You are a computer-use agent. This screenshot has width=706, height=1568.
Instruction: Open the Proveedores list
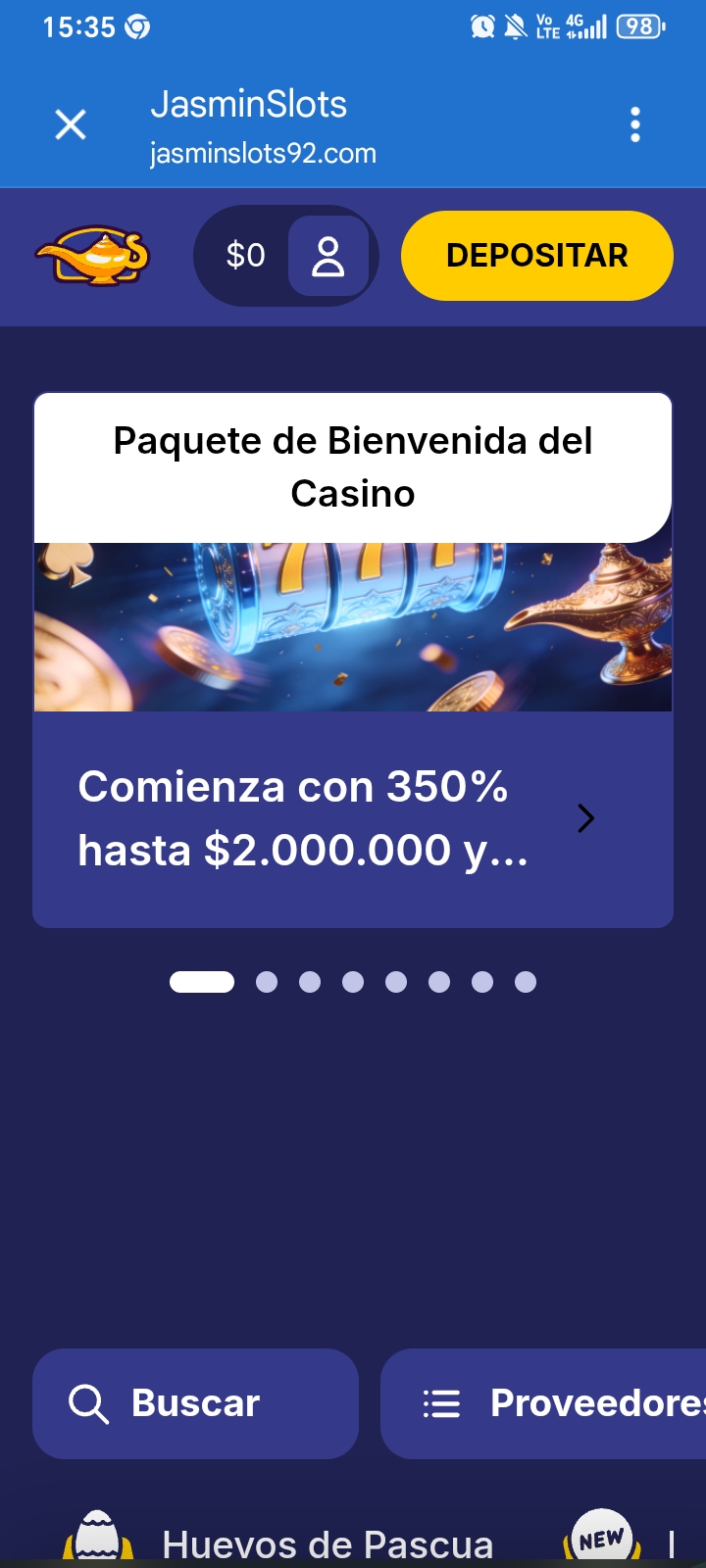tap(543, 1403)
